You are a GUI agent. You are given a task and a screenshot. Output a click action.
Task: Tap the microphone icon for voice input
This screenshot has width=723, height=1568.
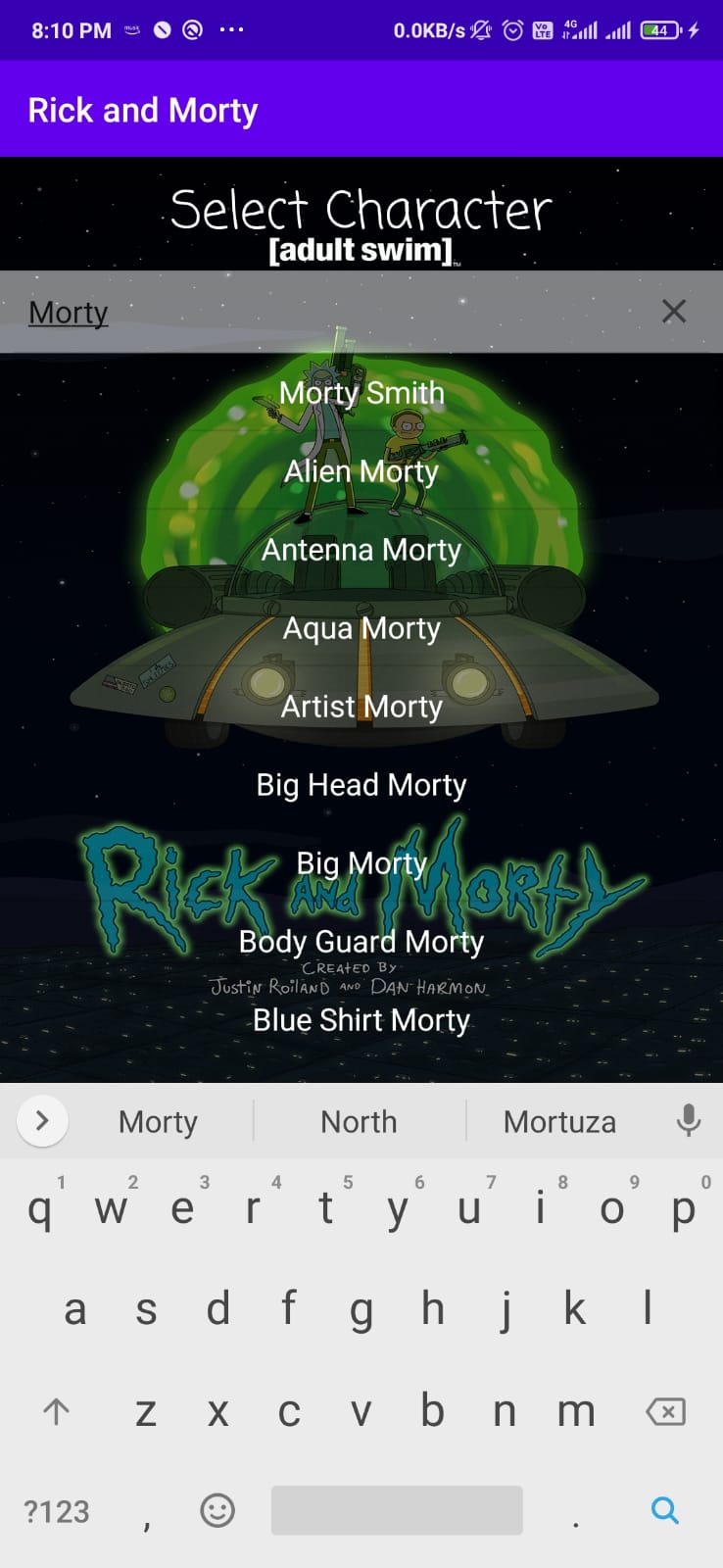[689, 1121]
